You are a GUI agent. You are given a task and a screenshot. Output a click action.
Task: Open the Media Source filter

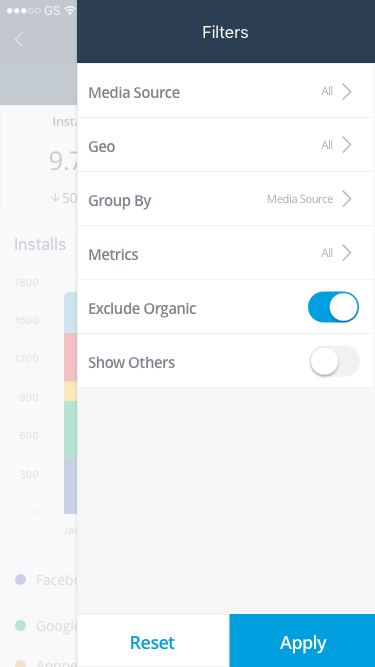[x=226, y=91]
